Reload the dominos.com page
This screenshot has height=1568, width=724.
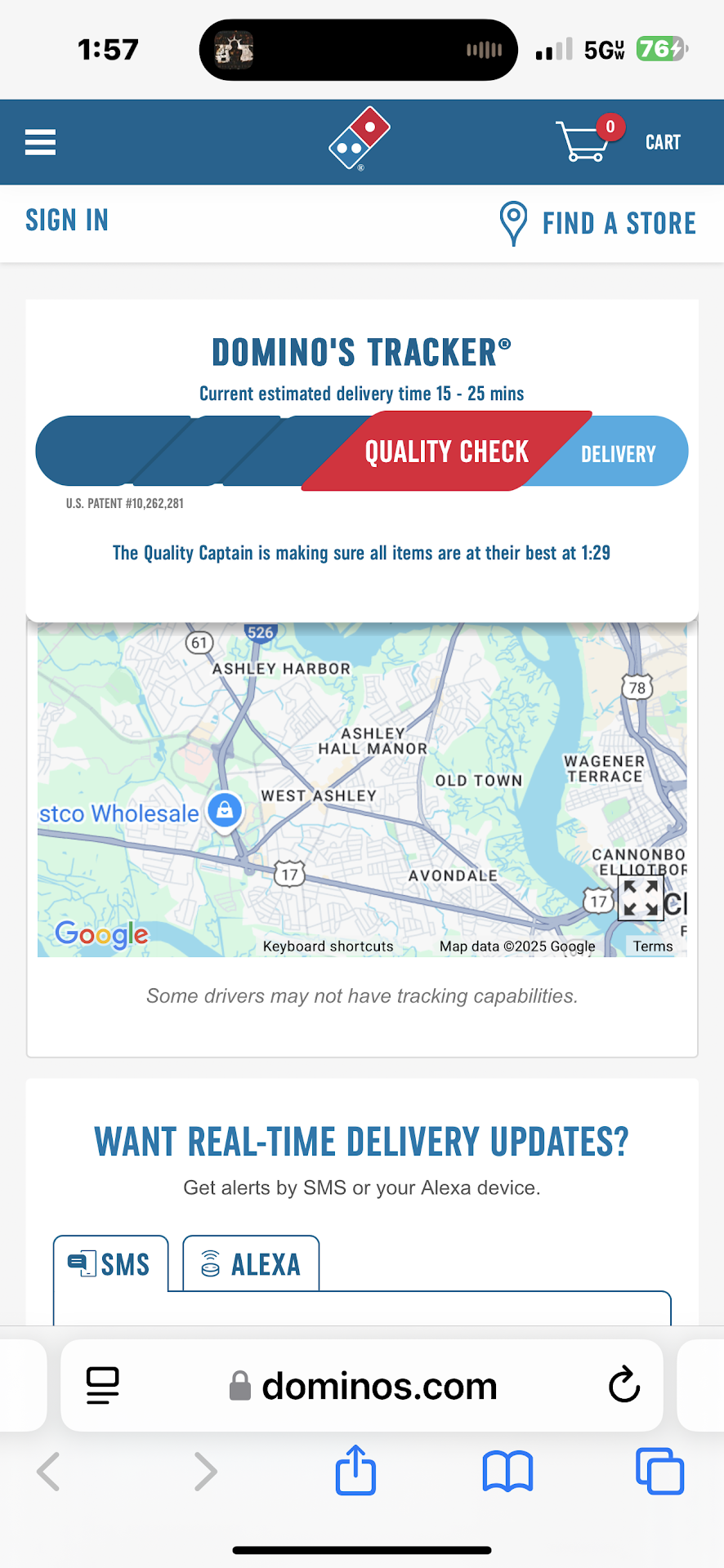624,1385
